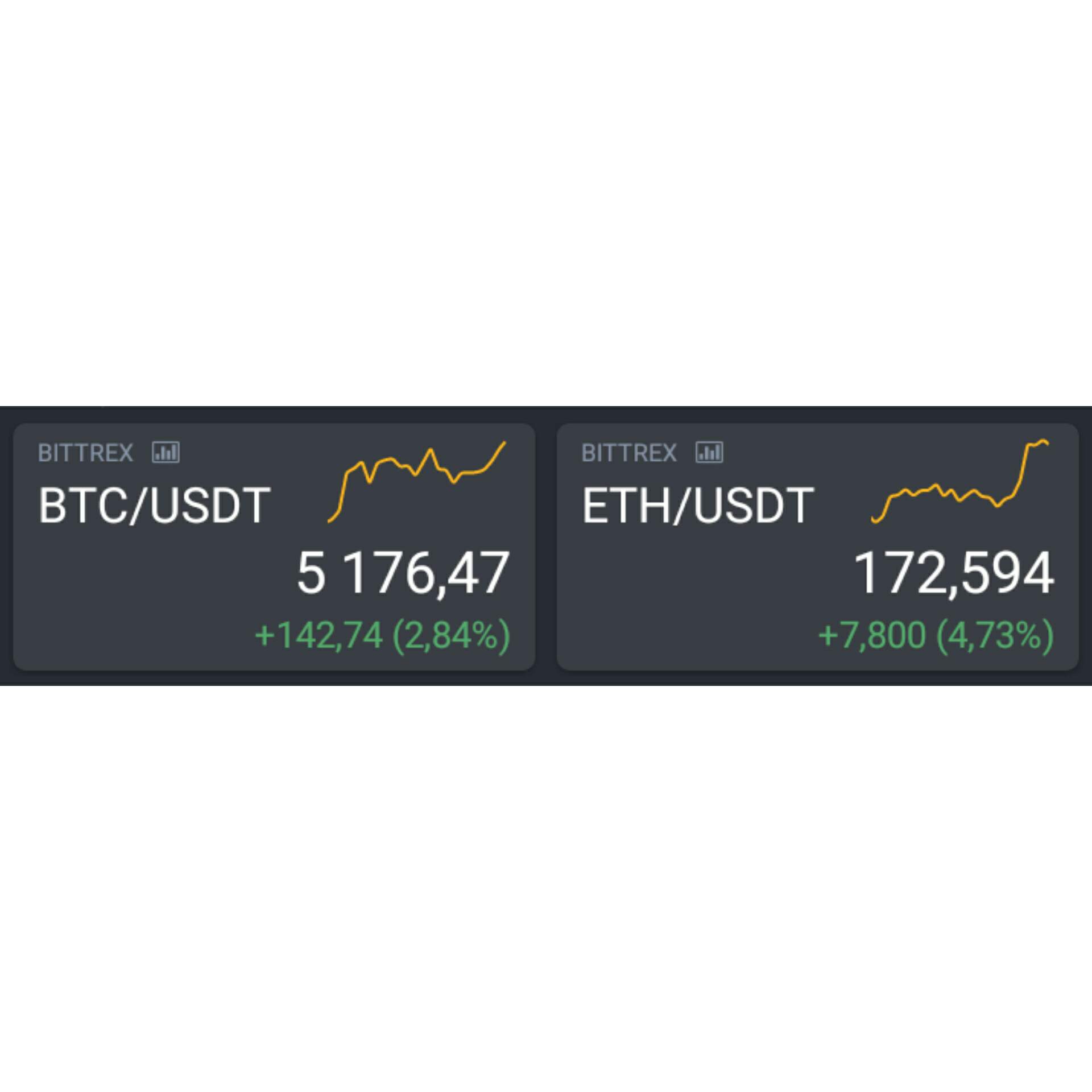This screenshot has height=1092, width=1092.
Task: Open the BTC/USDT Bittrex ticker card
Action: [274, 547]
